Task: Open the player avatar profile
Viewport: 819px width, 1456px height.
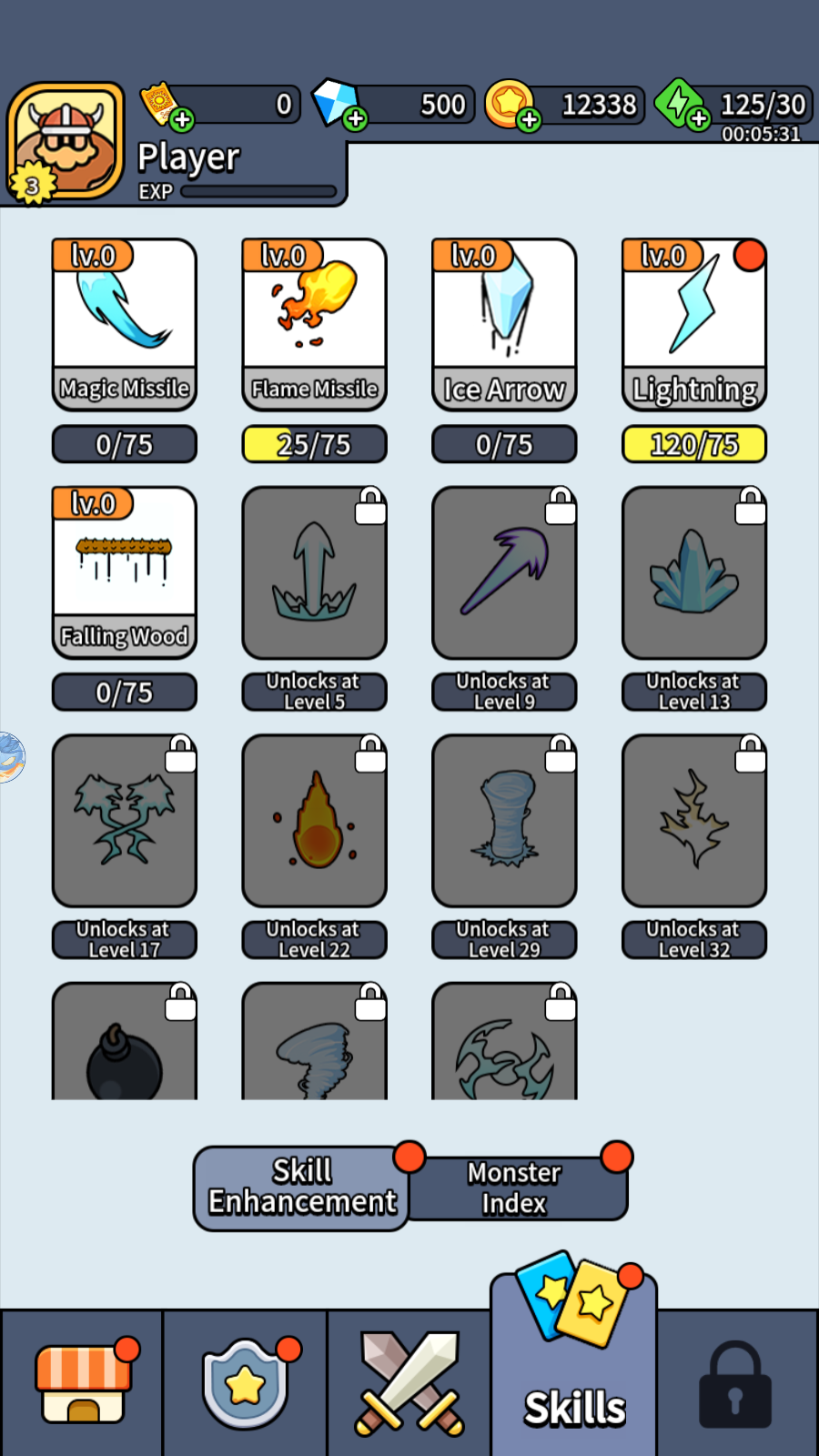Action: click(x=66, y=141)
